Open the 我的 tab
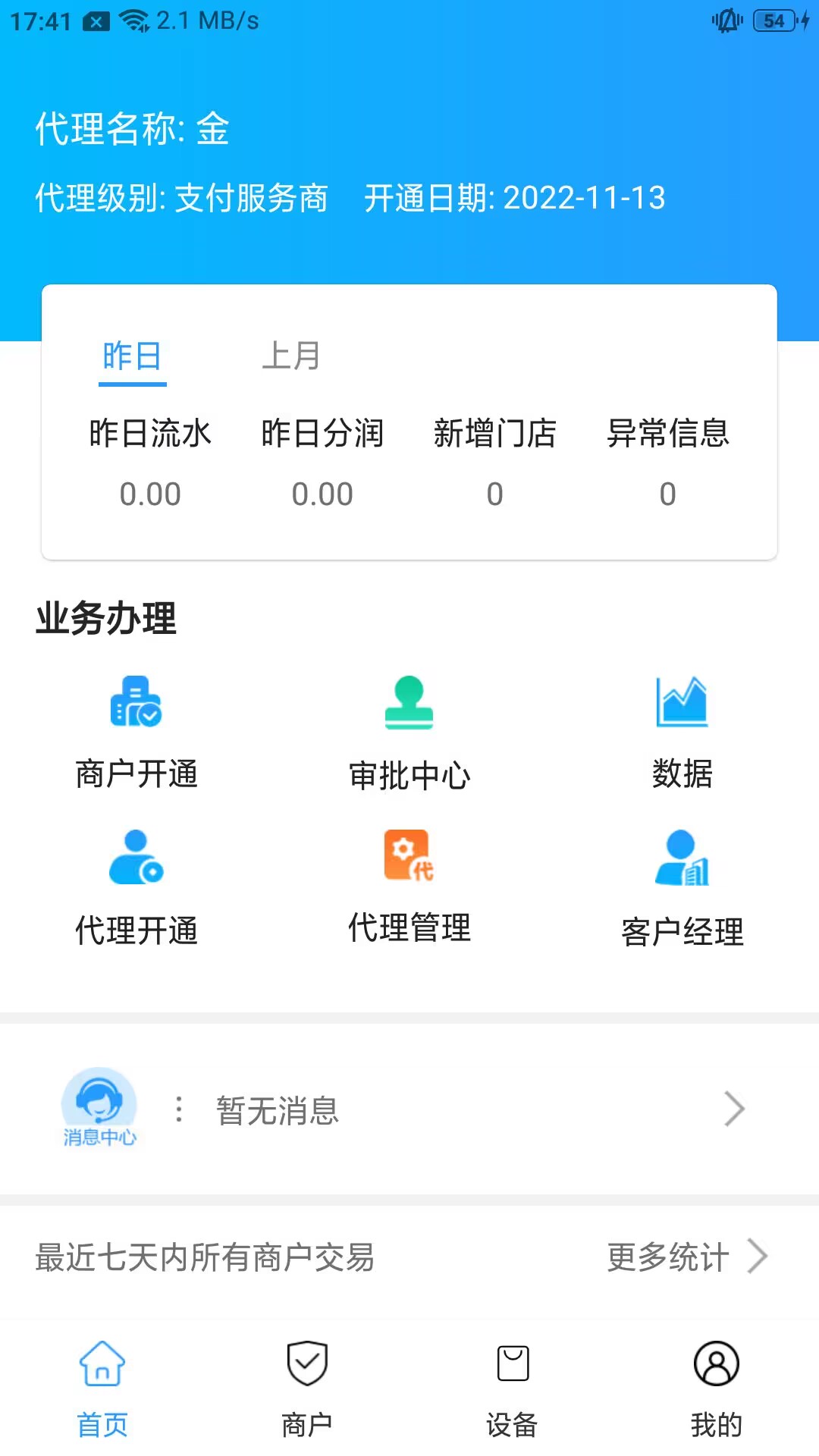 (717, 1388)
